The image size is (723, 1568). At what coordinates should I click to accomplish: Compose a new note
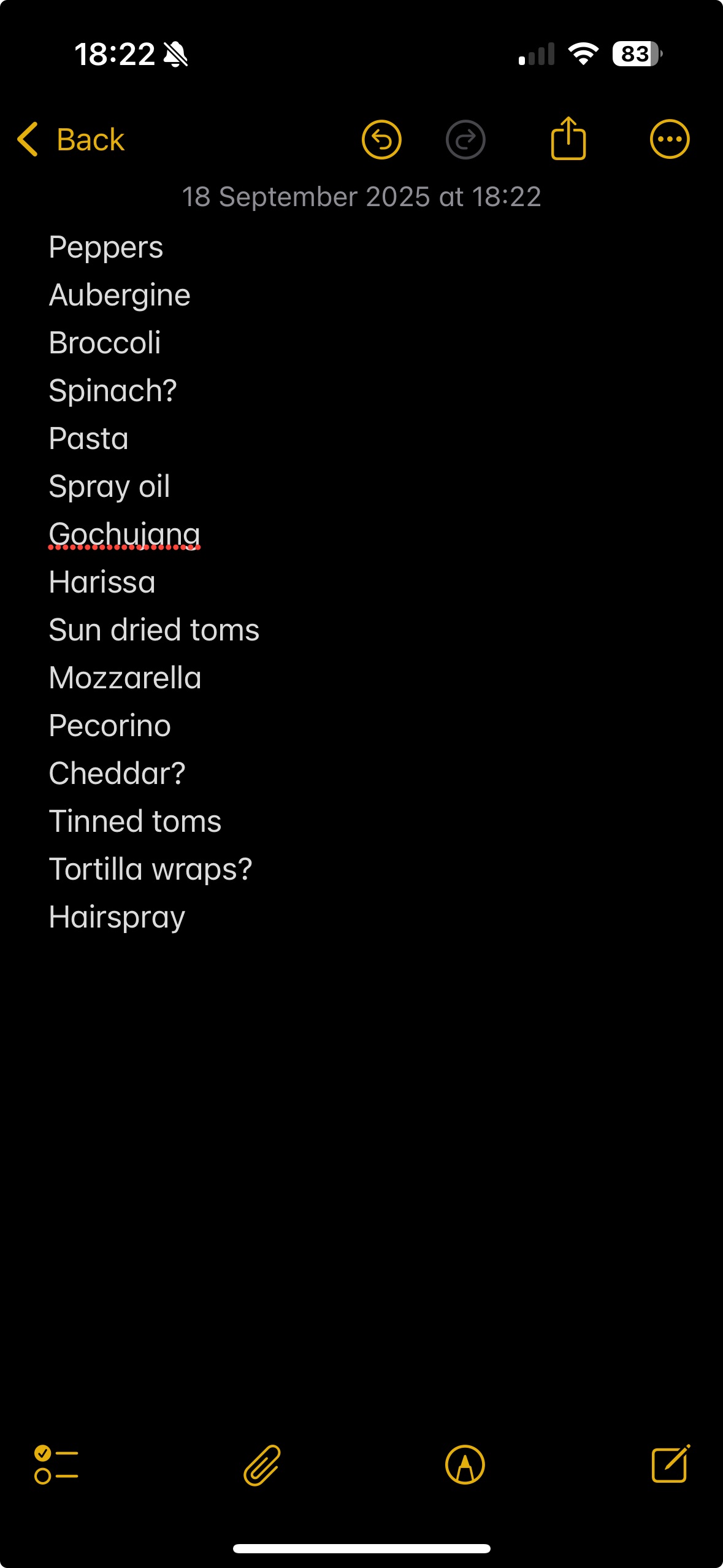pos(671,1463)
